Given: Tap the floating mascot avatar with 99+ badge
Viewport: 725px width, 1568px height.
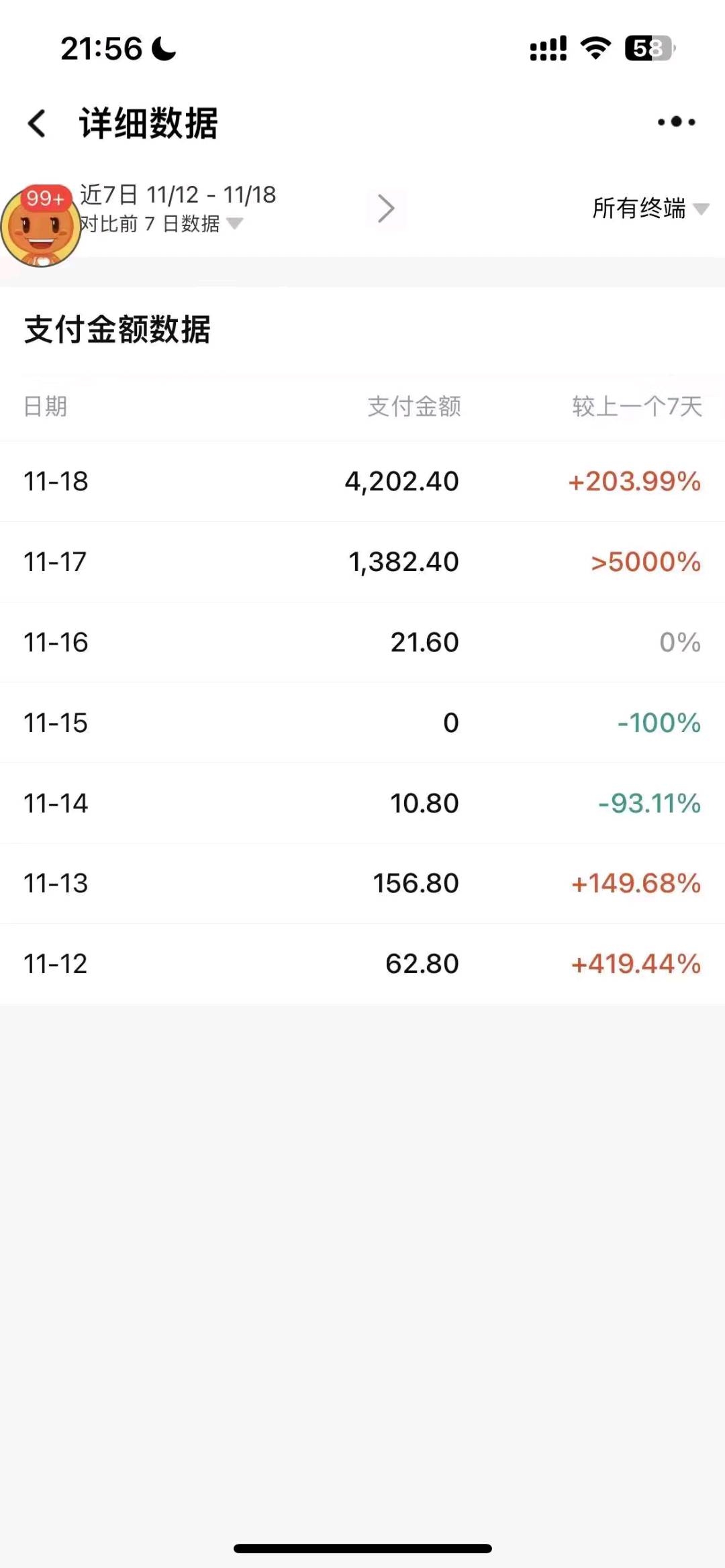Looking at the screenshot, I should point(40,226).
